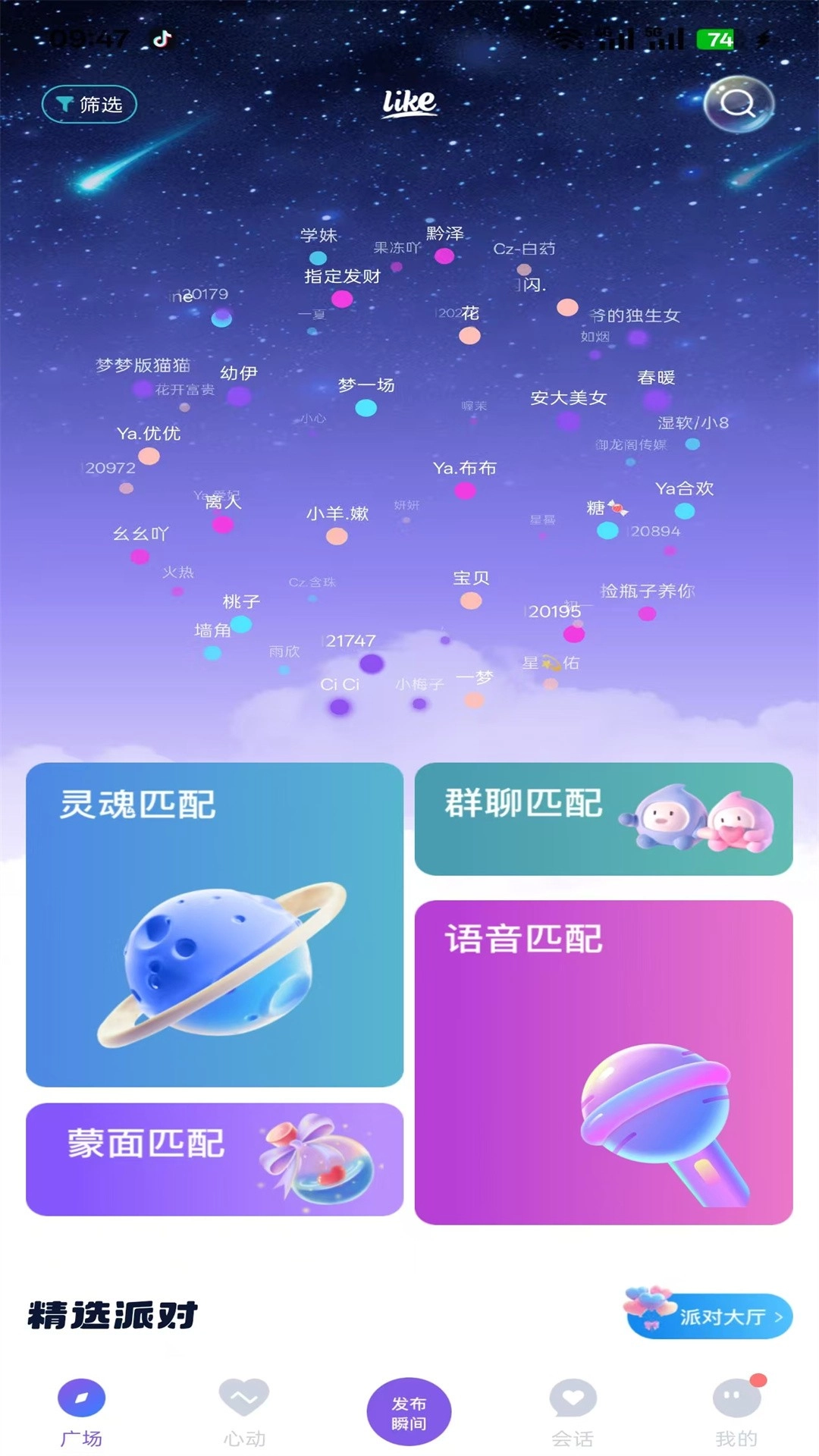Open 发布瞬间 with the center purple button
The height and width of the screenshot is (1456, 819).
pos(409,1410)
